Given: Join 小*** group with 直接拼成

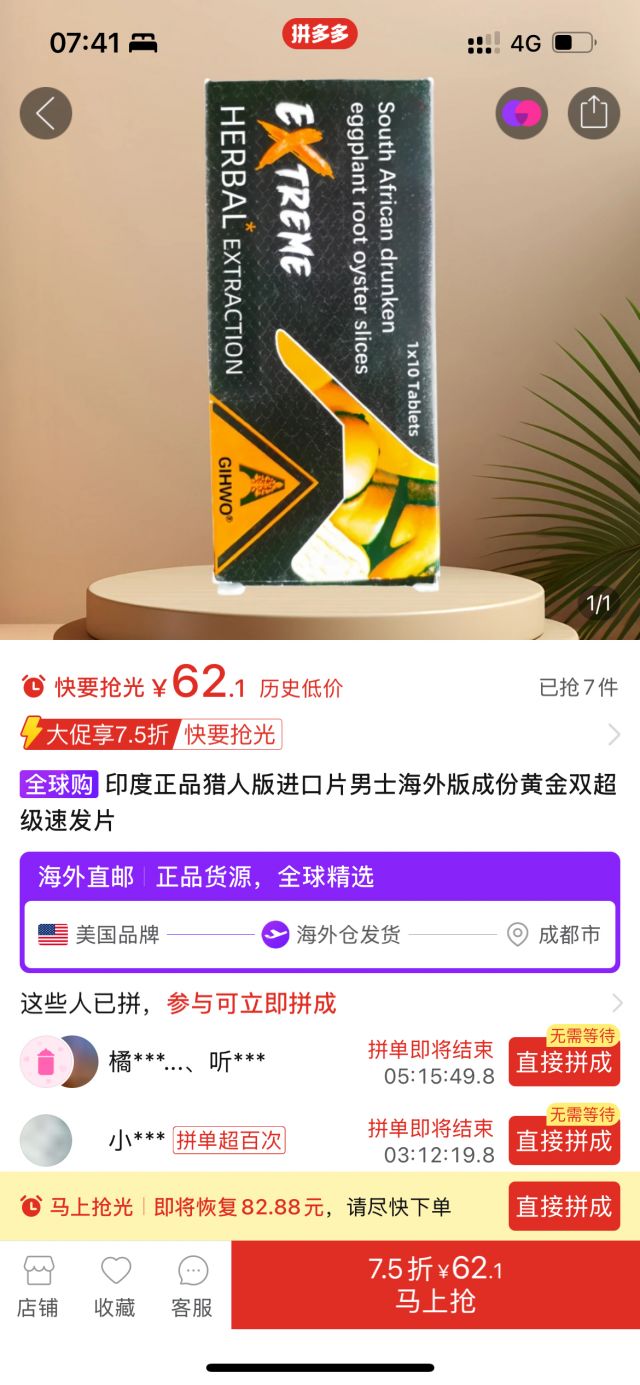Looking at the screenshot, I should pyautogui.click(x=564, y=1141).
